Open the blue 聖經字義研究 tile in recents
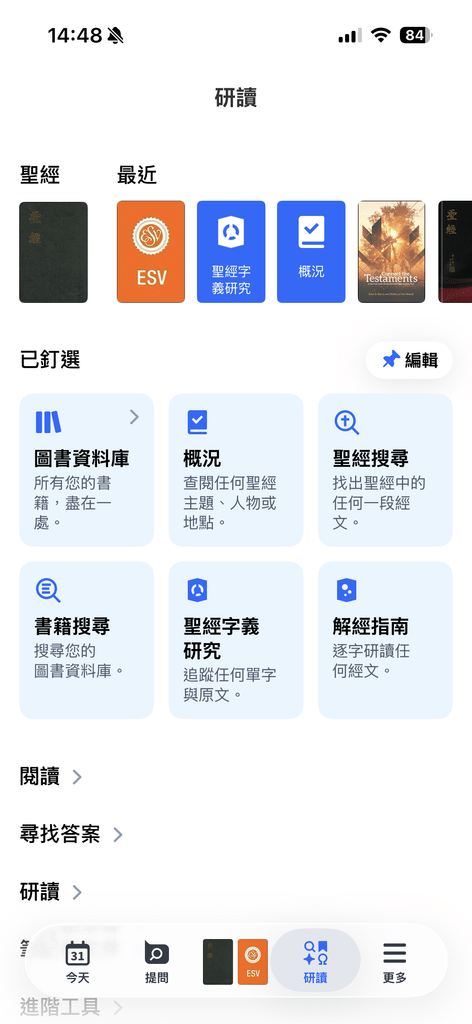Viewport: 472px width, 1024px height. (x=231, y=252)
